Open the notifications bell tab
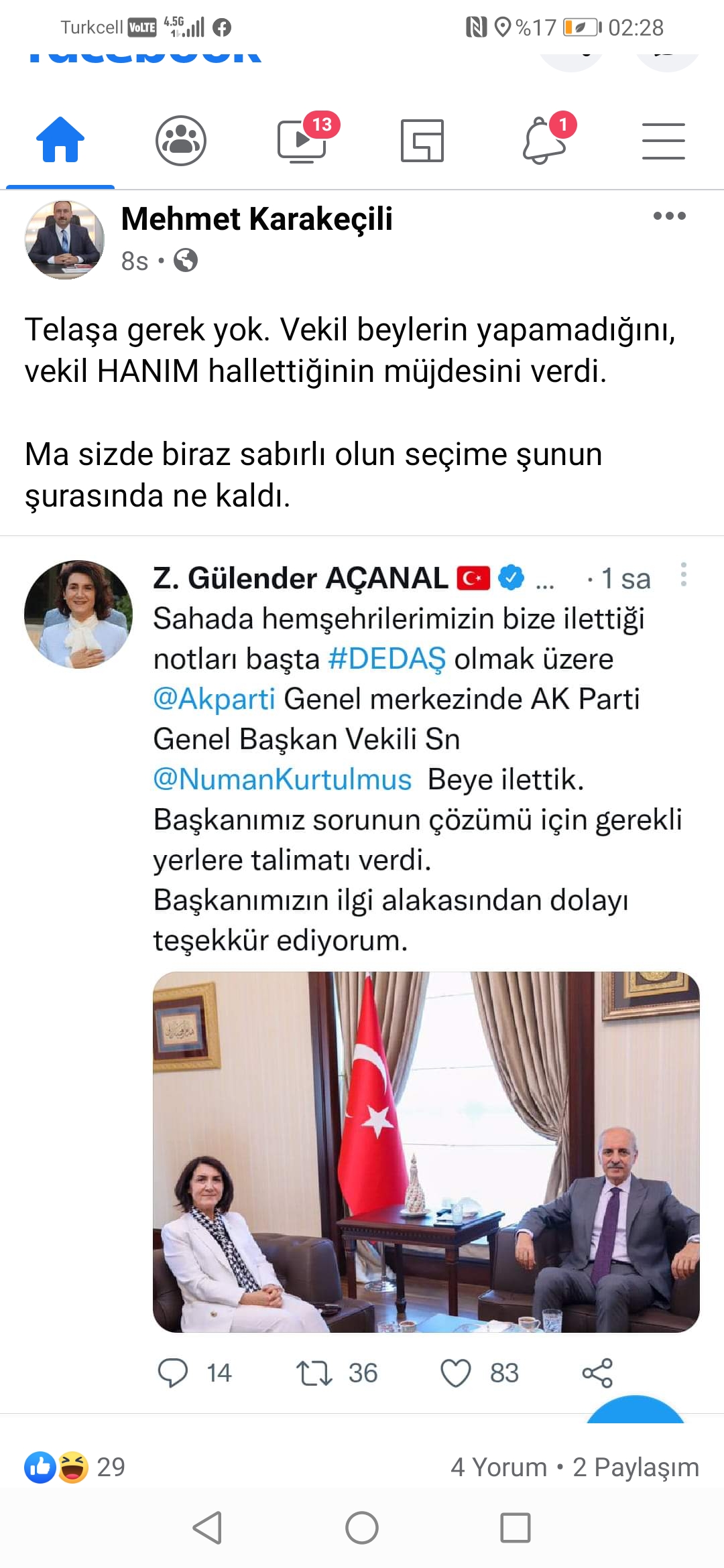This screenshot has height=1568, width=724. (544, 141)
